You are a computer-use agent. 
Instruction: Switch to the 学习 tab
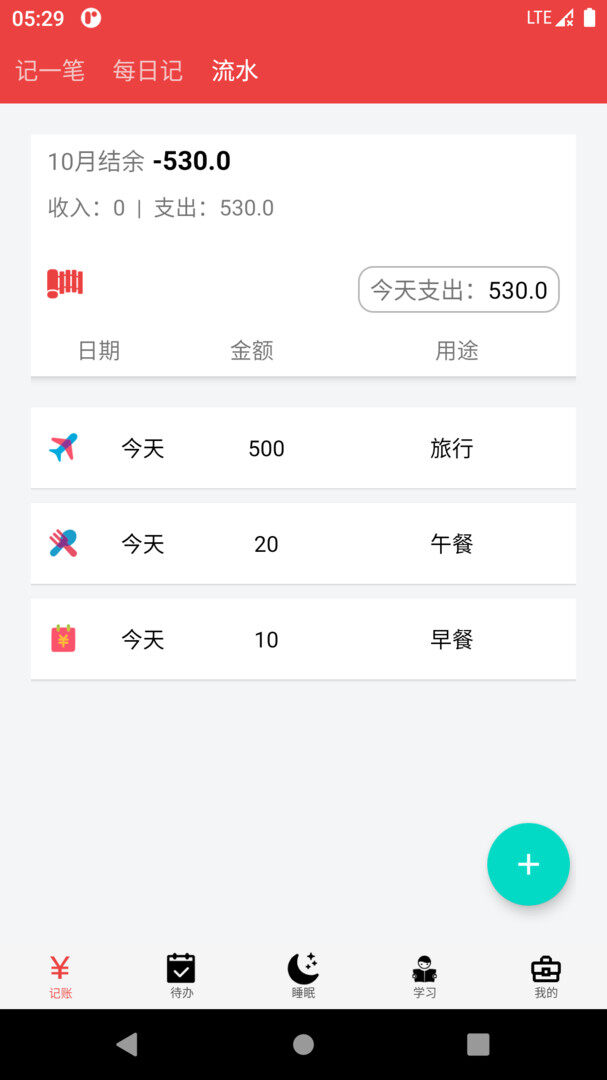click(424, 976)
